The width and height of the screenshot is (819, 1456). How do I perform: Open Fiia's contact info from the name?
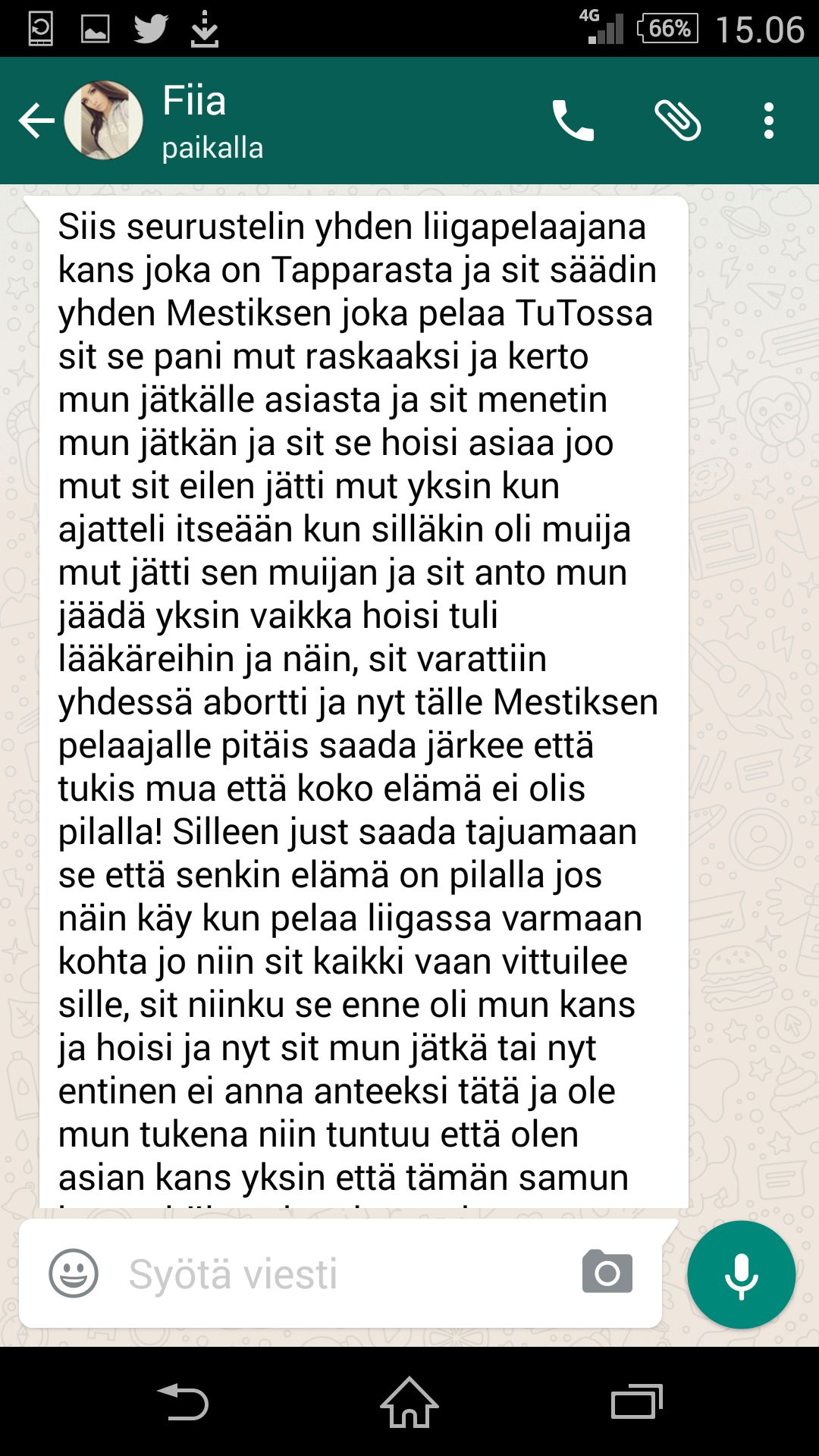[195, 102]
